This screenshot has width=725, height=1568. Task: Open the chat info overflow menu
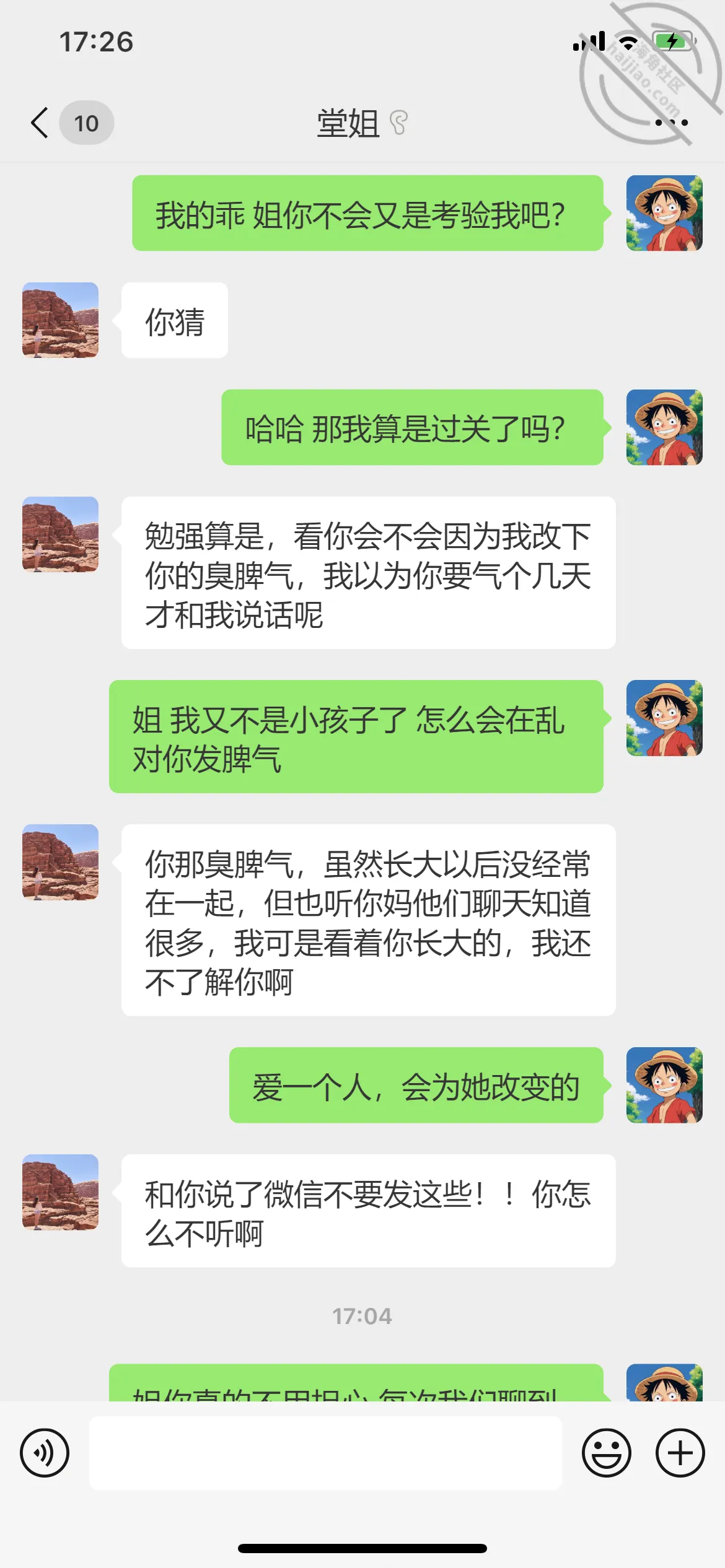pos(672,123)
